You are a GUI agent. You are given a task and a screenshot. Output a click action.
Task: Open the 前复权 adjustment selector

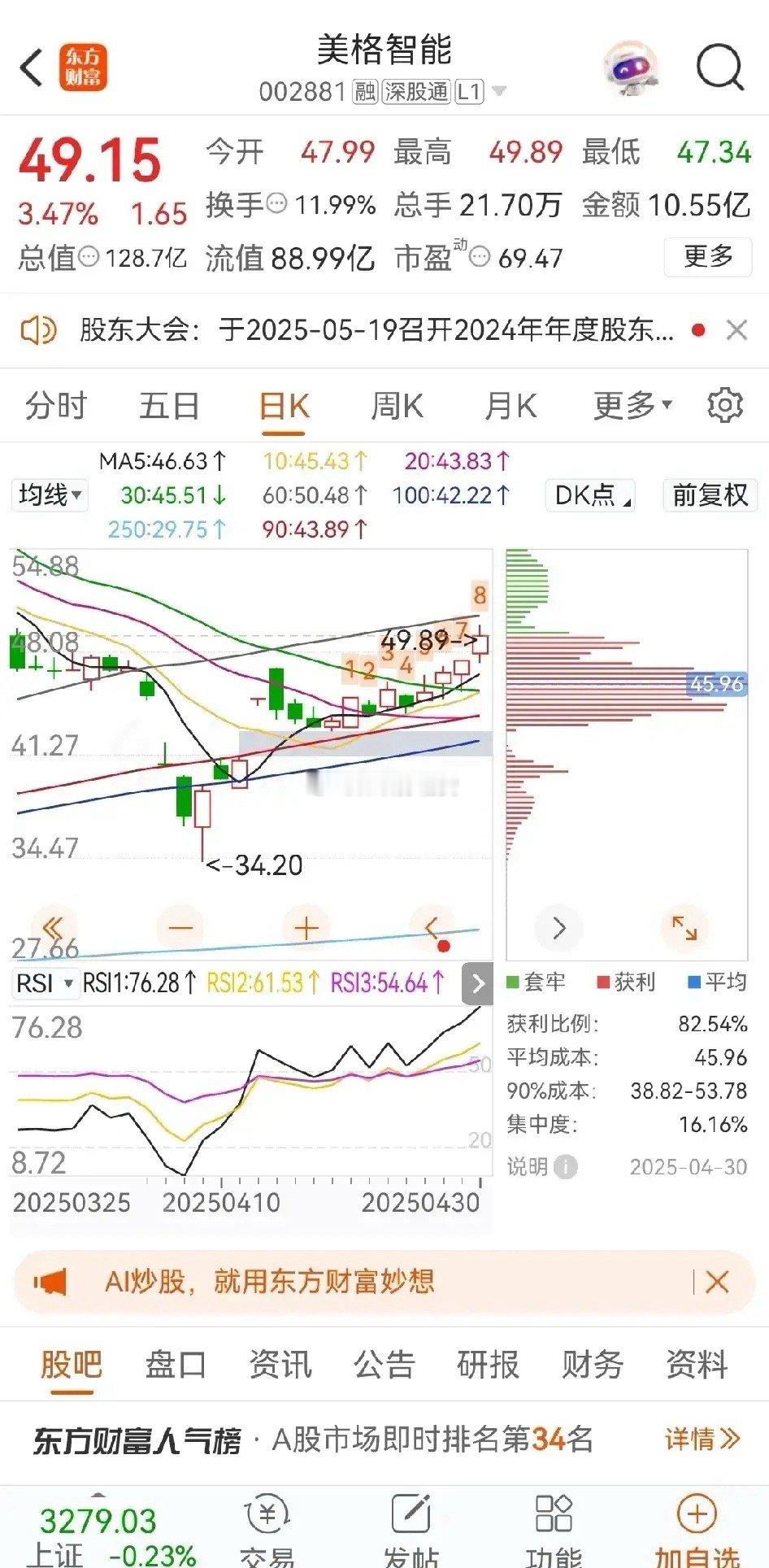pyautogui.click(x=710, y=494)
